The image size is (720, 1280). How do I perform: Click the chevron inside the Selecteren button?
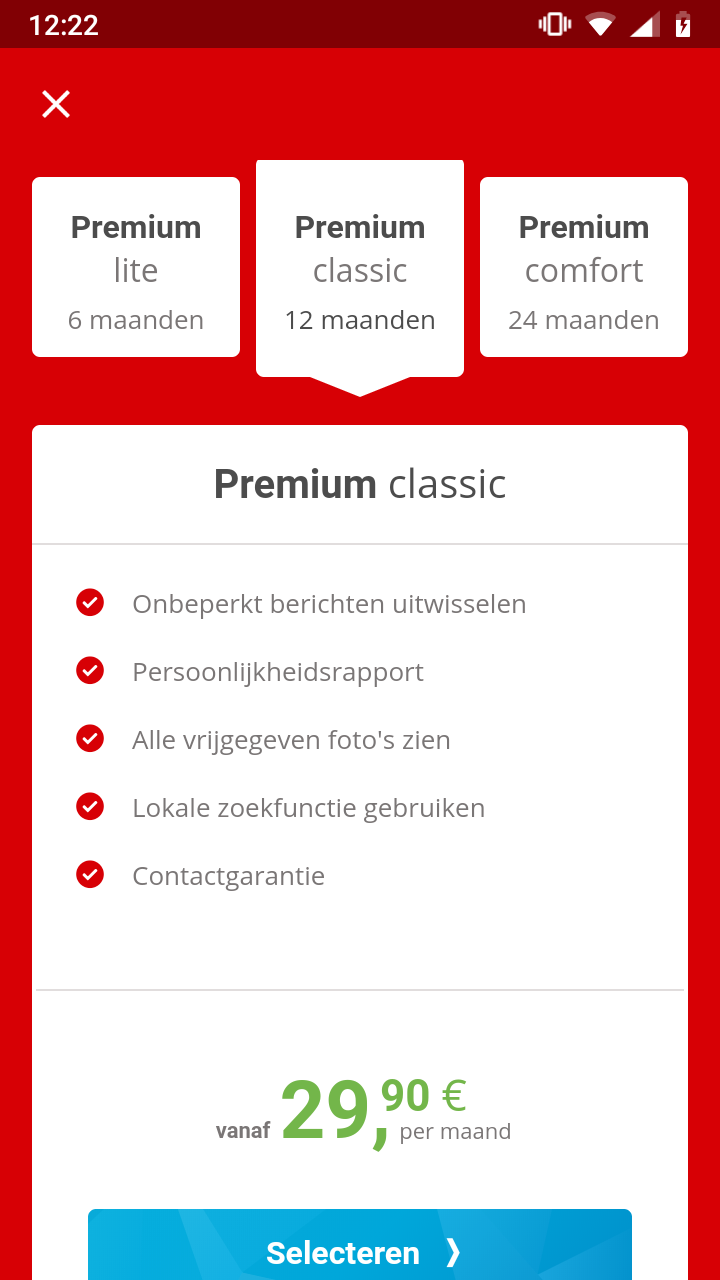(x=455, y=1252)
